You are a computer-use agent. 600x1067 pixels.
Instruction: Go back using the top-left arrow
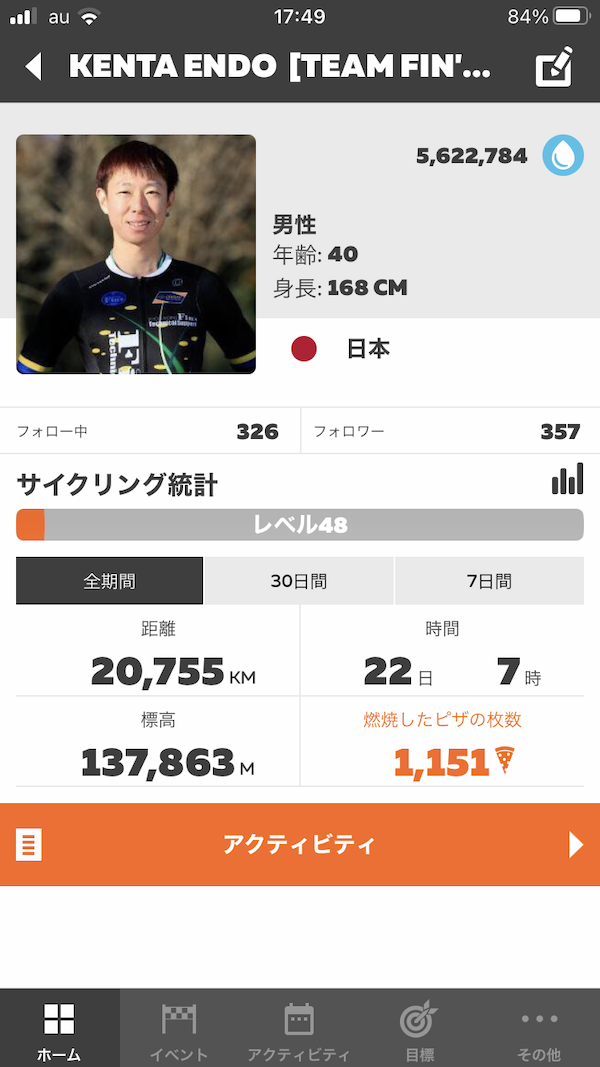33,66
